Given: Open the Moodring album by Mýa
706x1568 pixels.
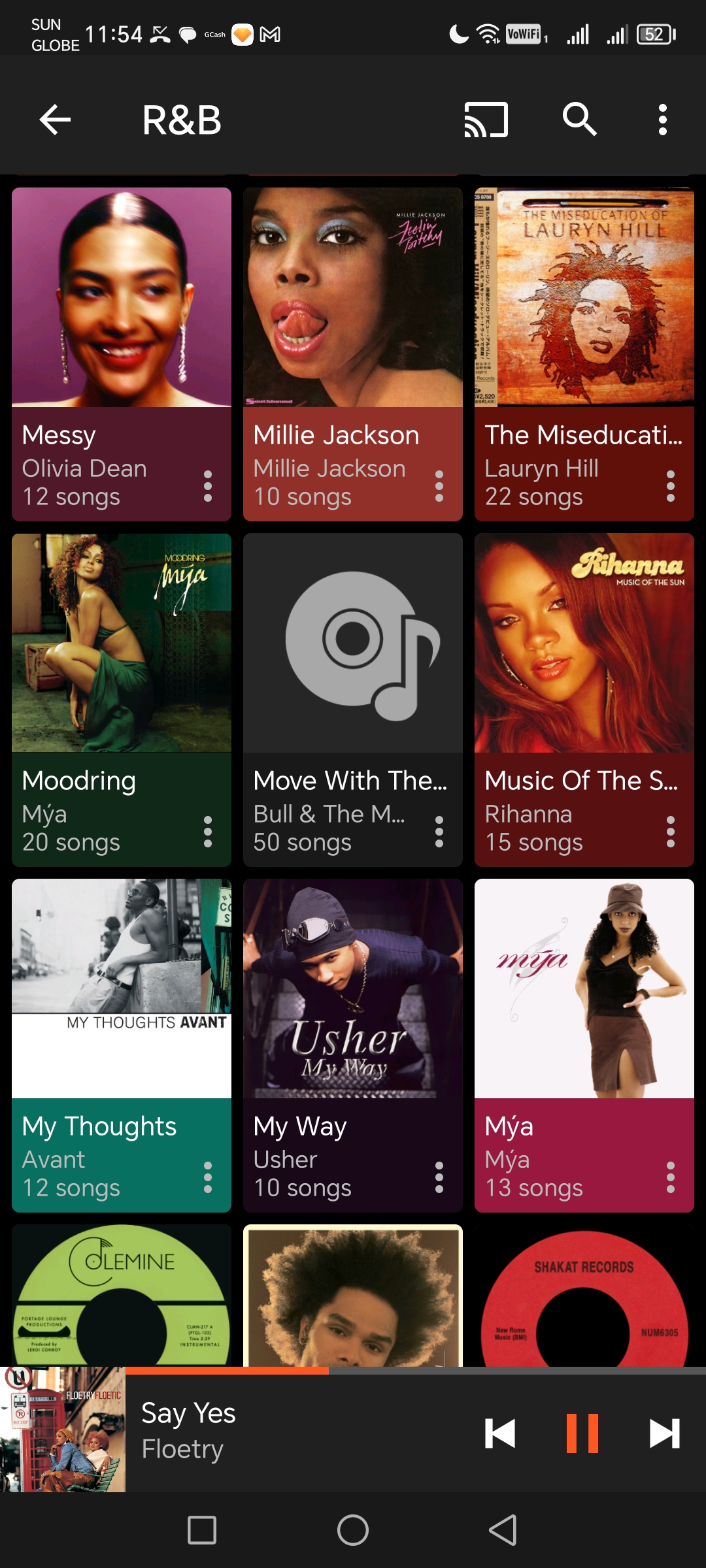Looking at the screenshot, I should [122, 644].
